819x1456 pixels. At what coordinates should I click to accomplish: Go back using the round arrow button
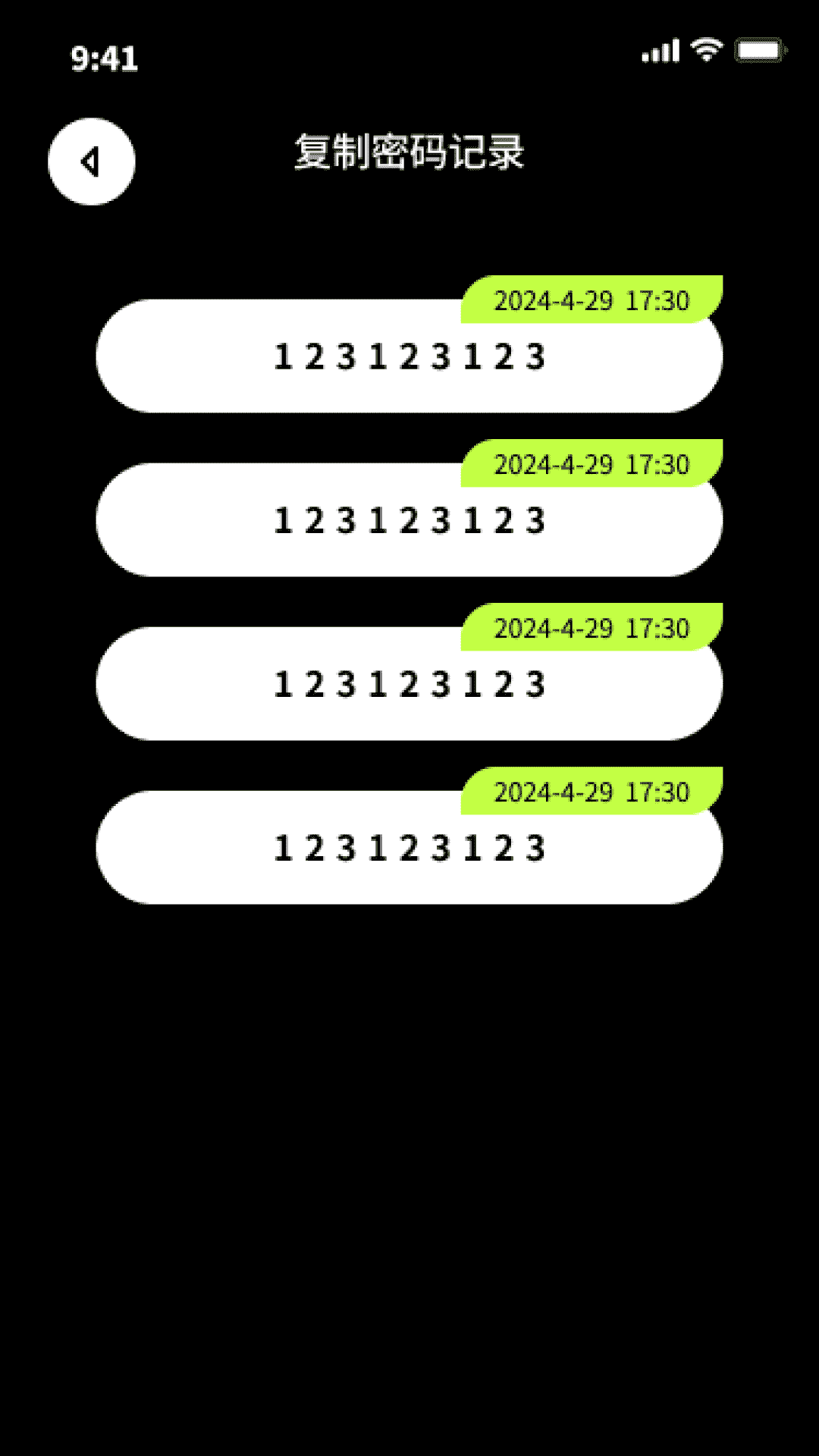pos(92,162)
